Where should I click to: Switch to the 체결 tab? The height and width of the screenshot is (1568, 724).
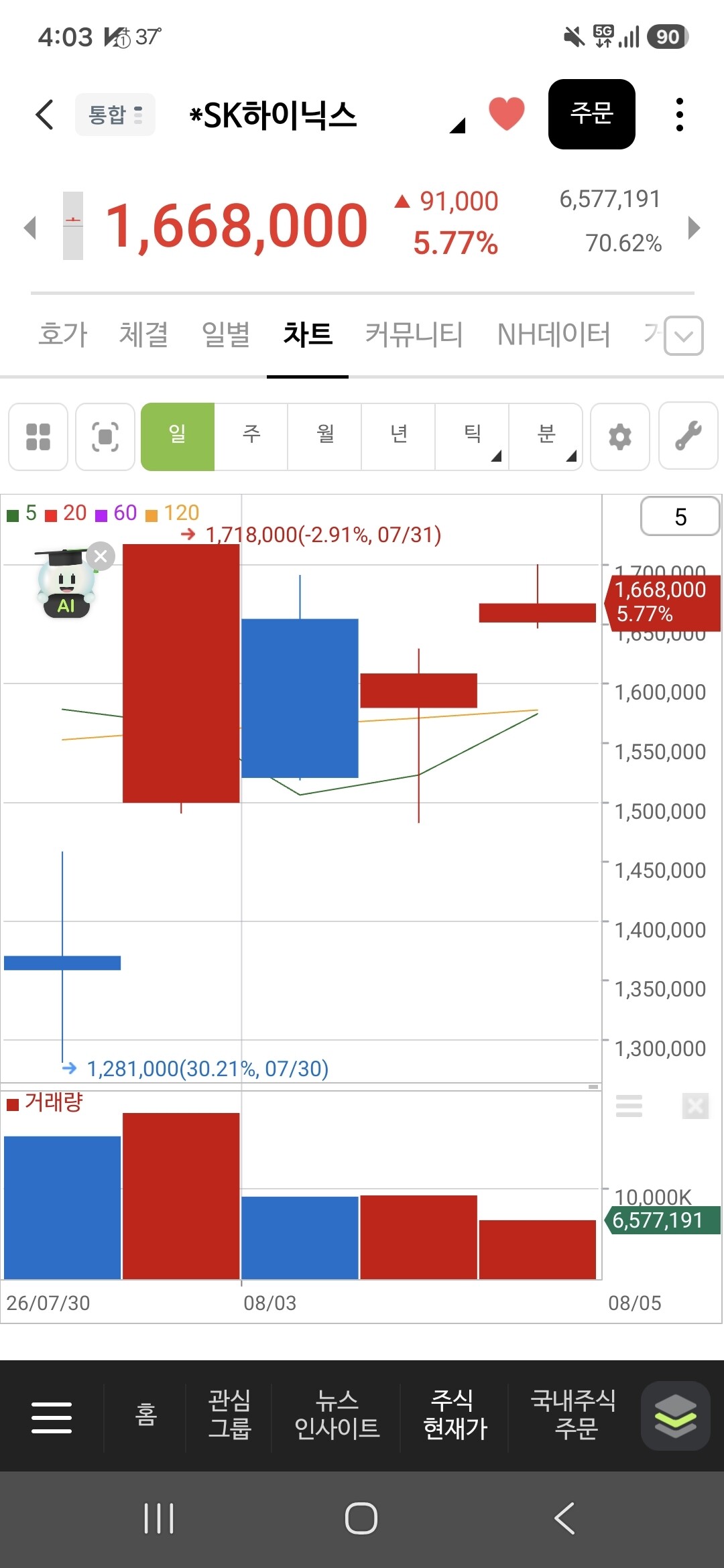pos(143,334)
